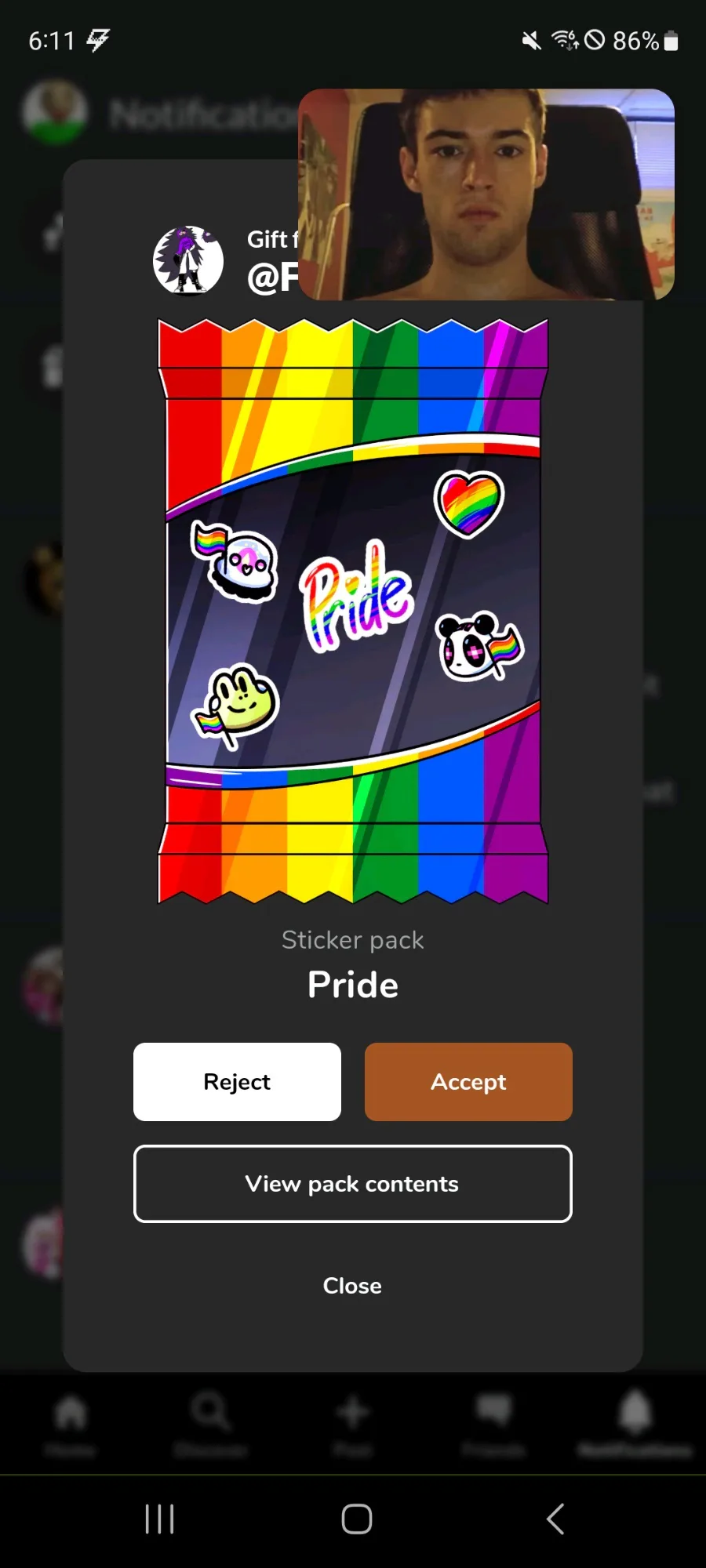Viewport: 706px width, 1568px height.
Task: Reject the Pride sticker pack gift
Action: coord(237,1082)
